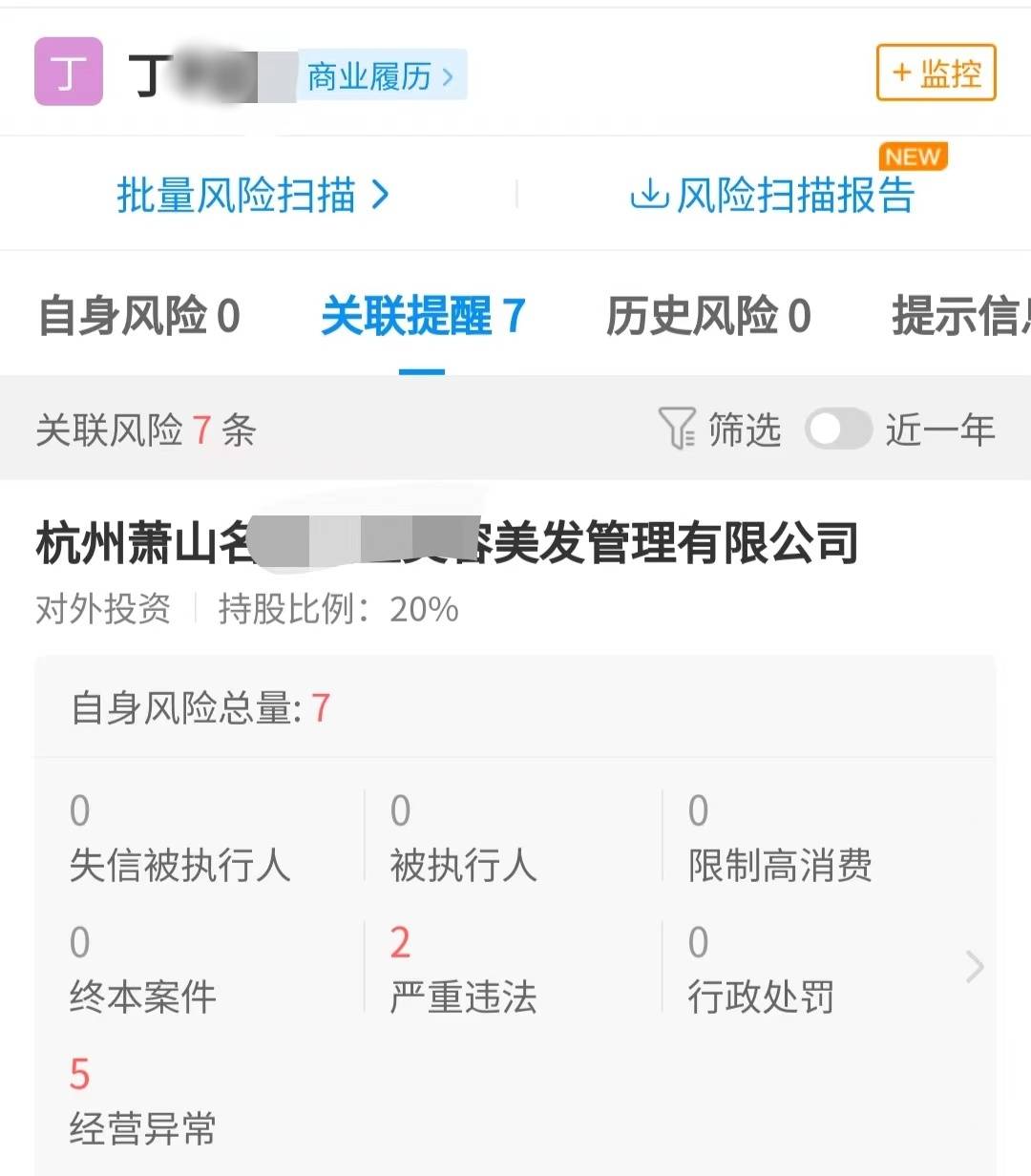Image resolution: width=1031 pixels, height=1176 pixels.
Task: Switch to the 自身风险 tab
Action: (x=139, y=316)
